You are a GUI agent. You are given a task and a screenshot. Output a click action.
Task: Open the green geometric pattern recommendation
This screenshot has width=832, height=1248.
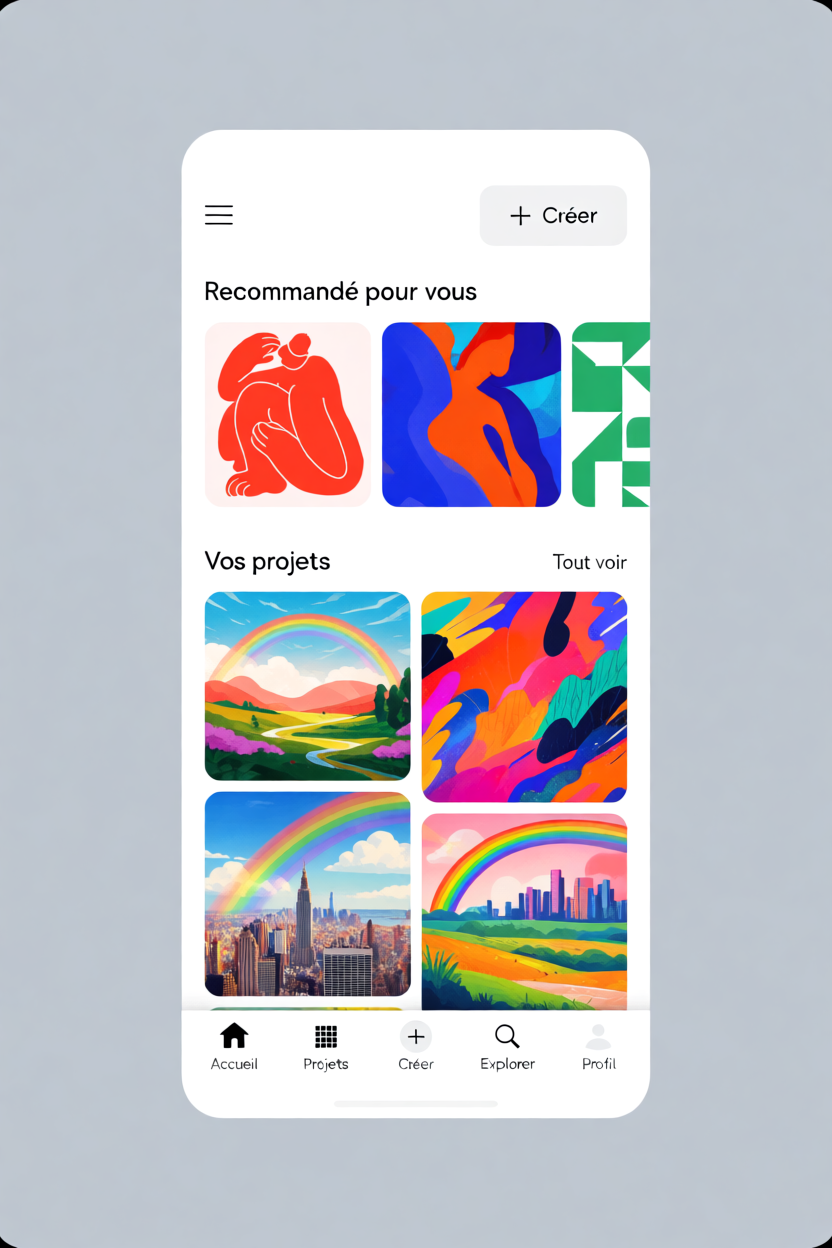point(611,414)
